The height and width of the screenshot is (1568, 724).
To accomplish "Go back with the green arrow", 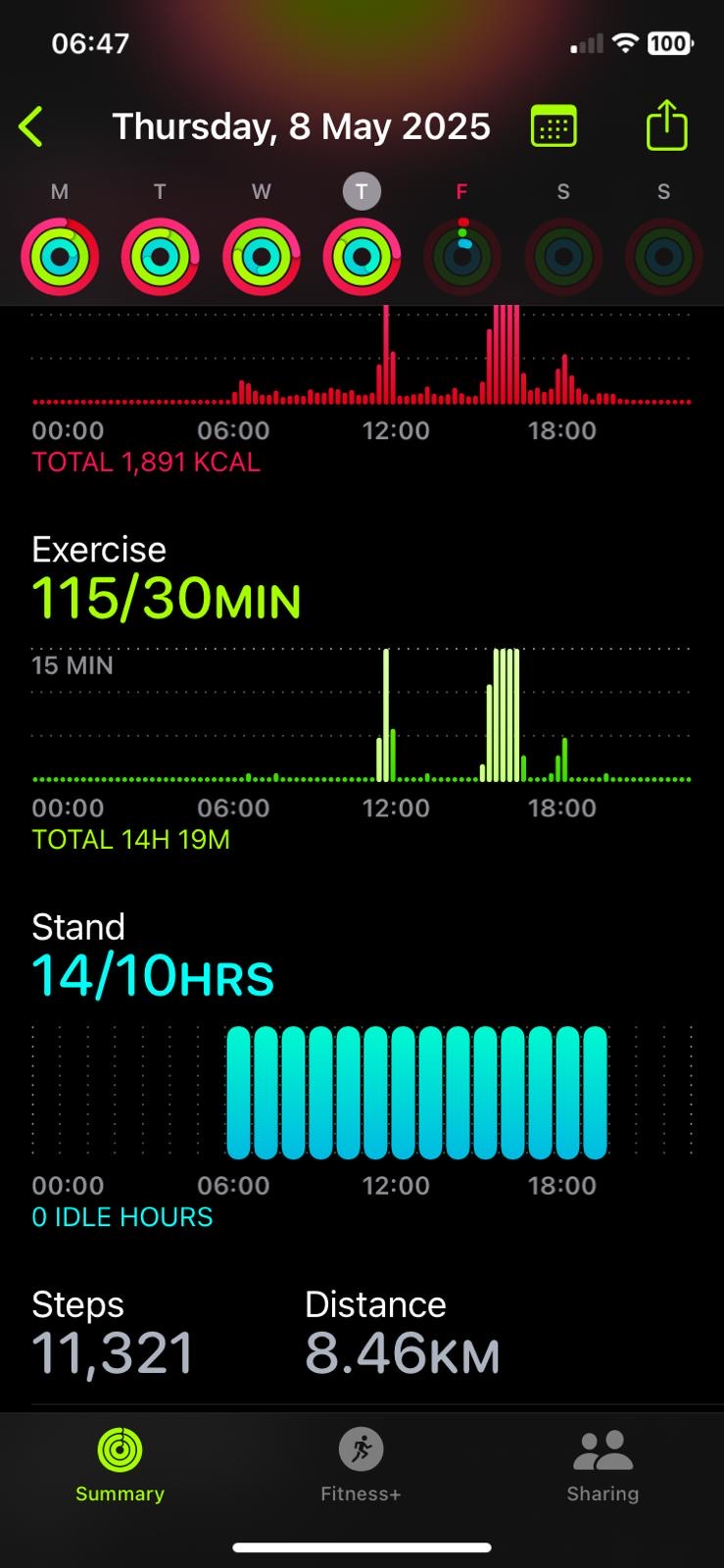I will tap(31, 127).
